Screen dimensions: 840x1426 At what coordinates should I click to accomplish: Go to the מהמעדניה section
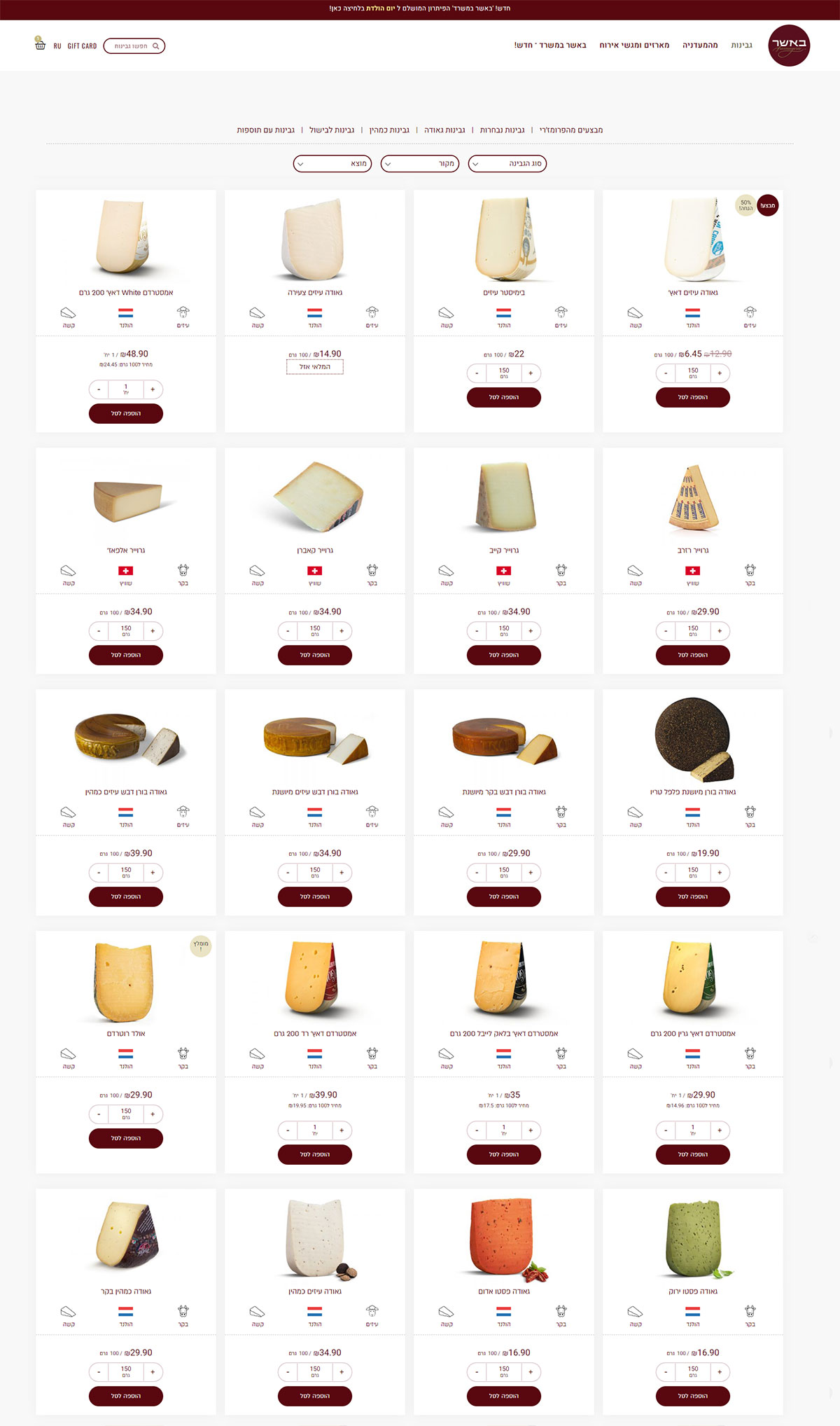coord(700,46)
